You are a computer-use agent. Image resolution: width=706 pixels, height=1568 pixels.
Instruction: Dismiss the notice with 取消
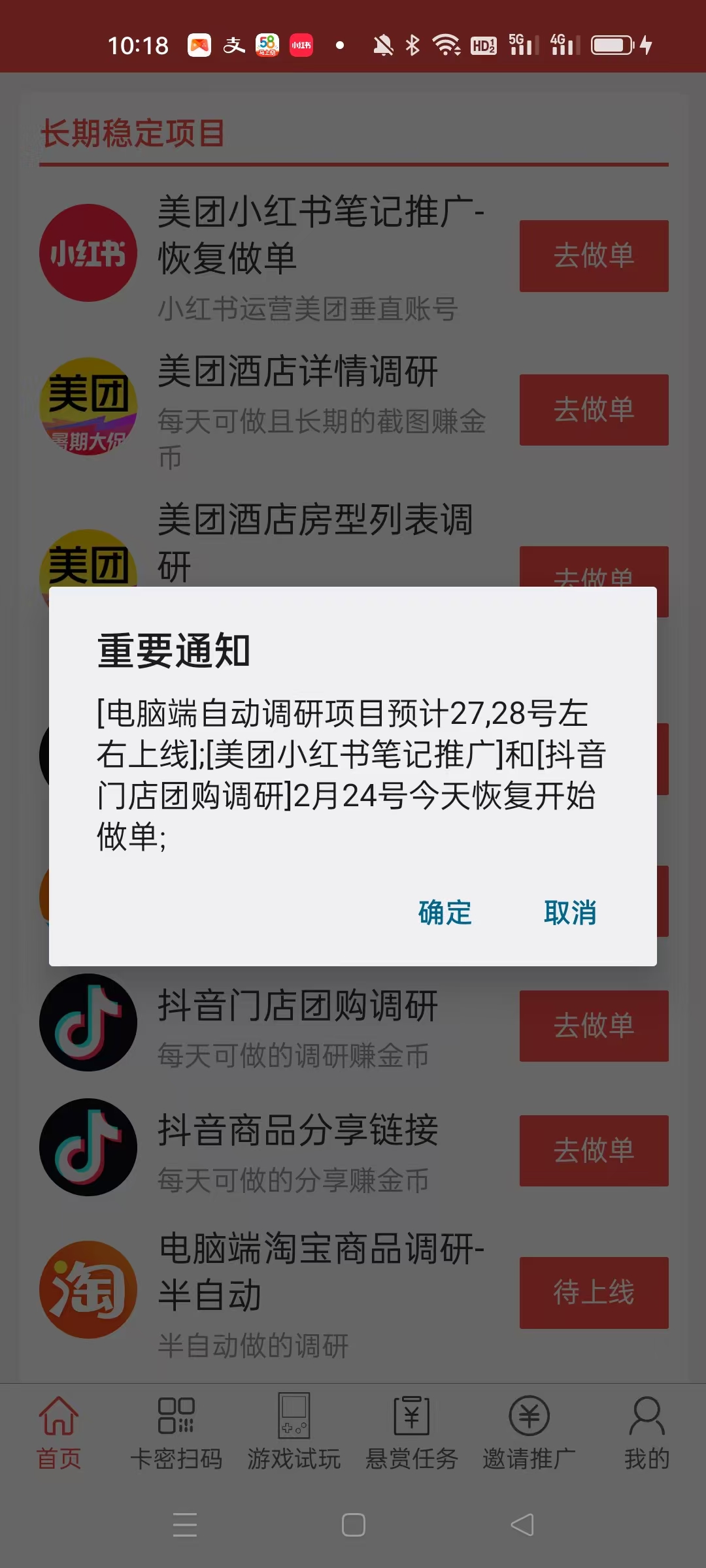click(x=570, y=914)
